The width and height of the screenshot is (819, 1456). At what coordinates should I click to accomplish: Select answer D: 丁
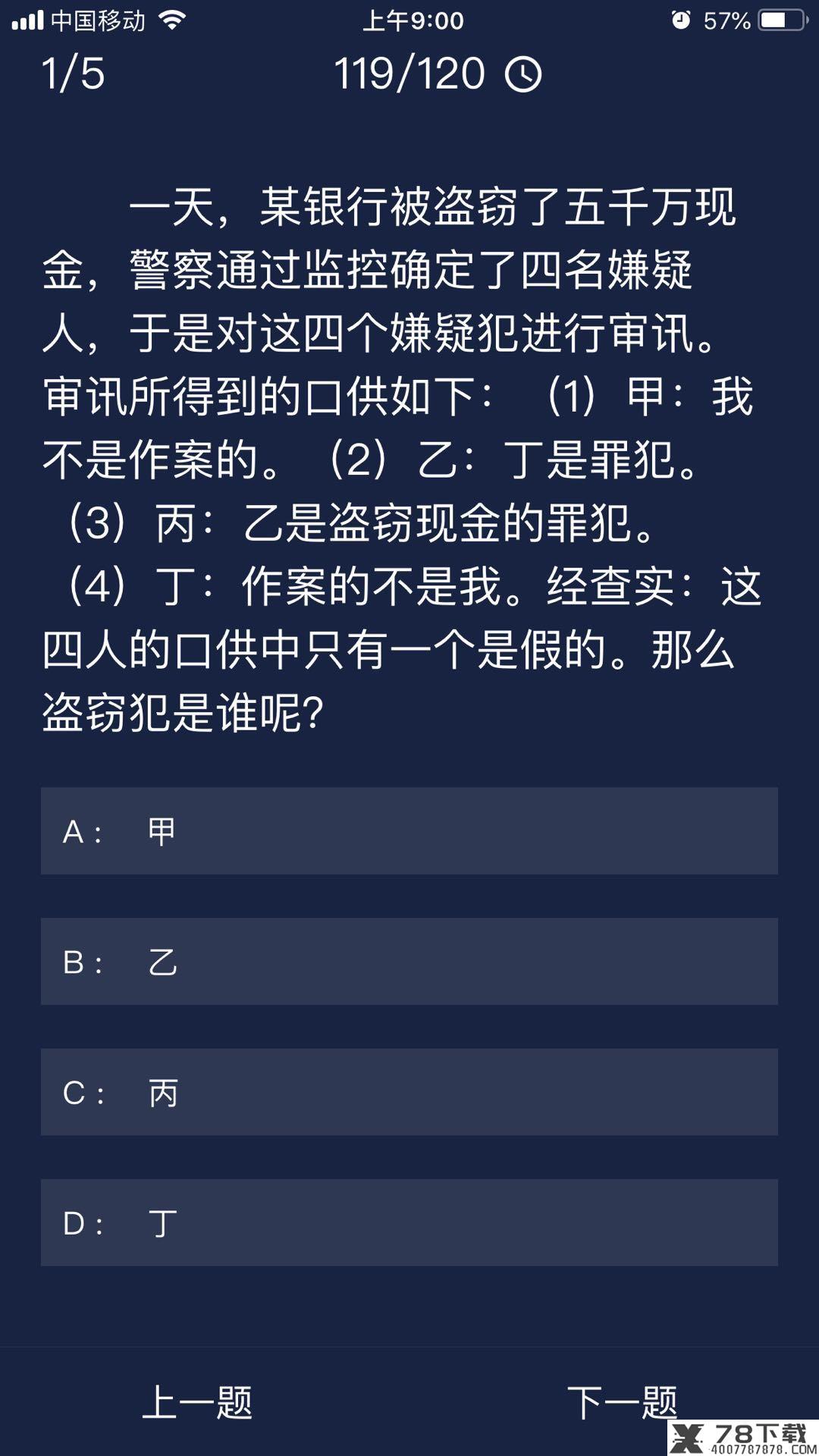pos(409,1222)
